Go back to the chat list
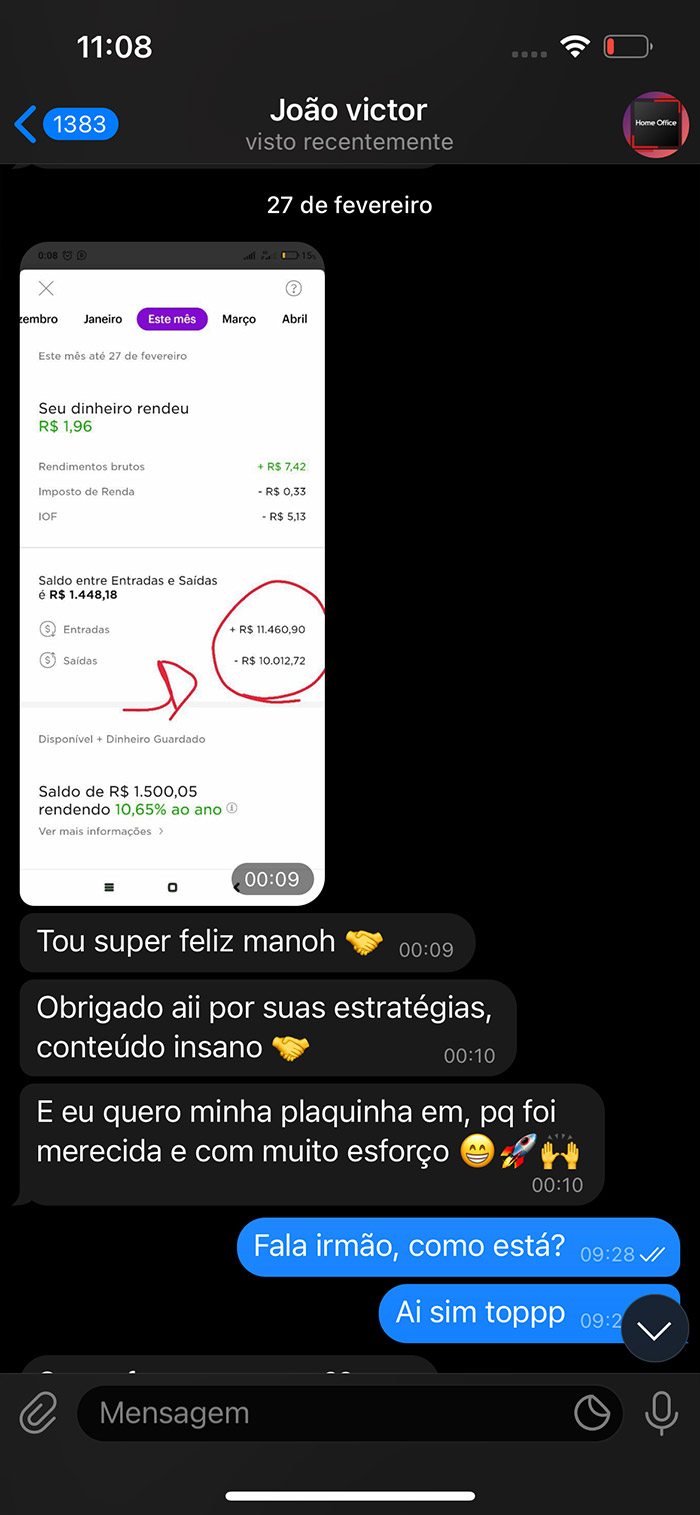Viewport: 700px width, 1515px height. coord(65,124)
